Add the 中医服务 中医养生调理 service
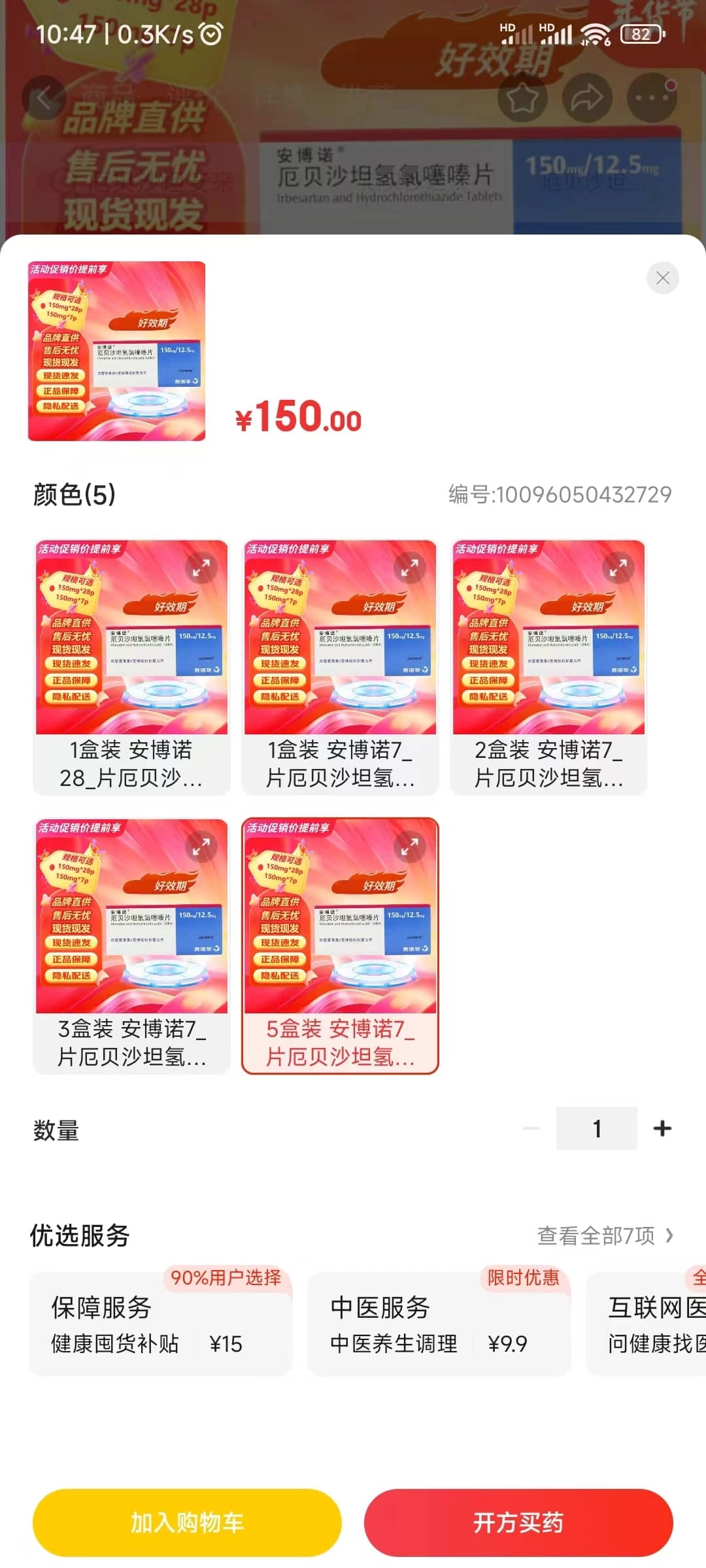The image size is (706, 1568). point(439,1324)
